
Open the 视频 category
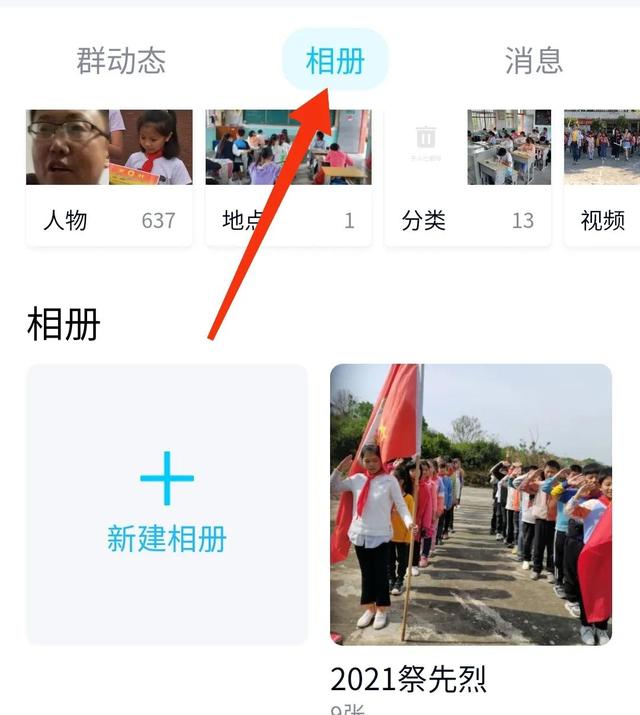coord(601,177)
